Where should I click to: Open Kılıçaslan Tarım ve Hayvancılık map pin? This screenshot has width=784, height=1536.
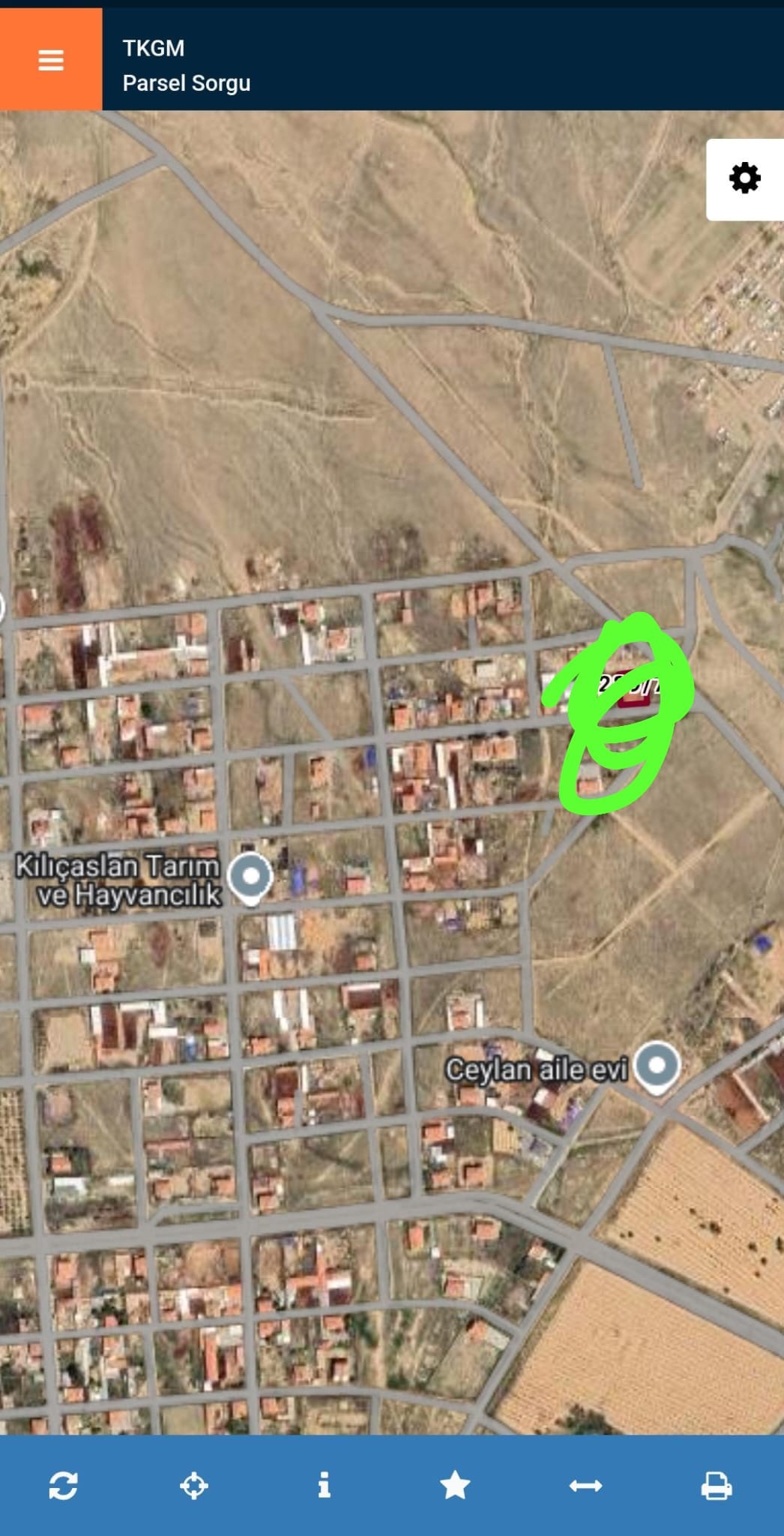[x=250, y=877]
